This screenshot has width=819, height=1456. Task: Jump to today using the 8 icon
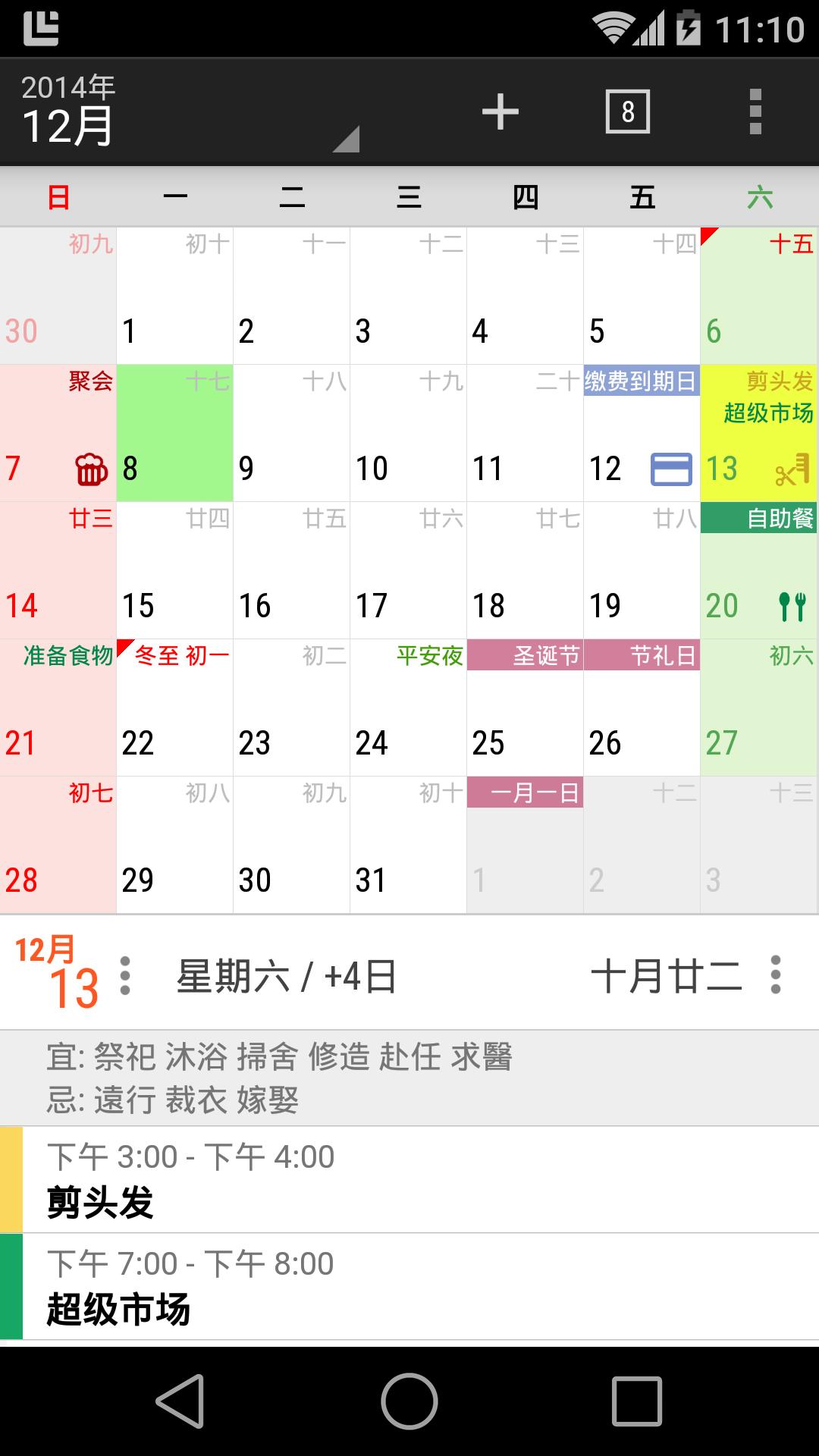point(627,112)
